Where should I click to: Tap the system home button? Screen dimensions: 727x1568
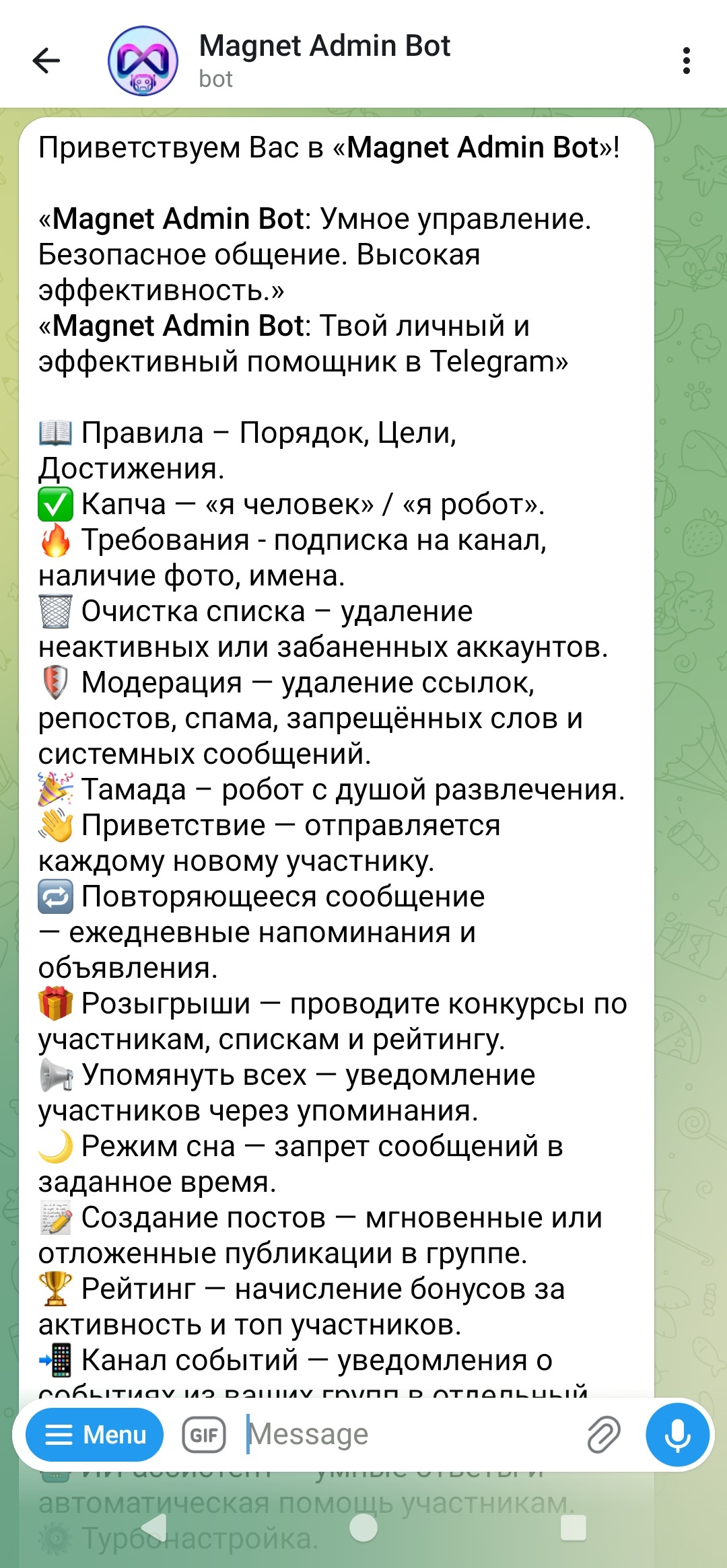[363, 1527]
